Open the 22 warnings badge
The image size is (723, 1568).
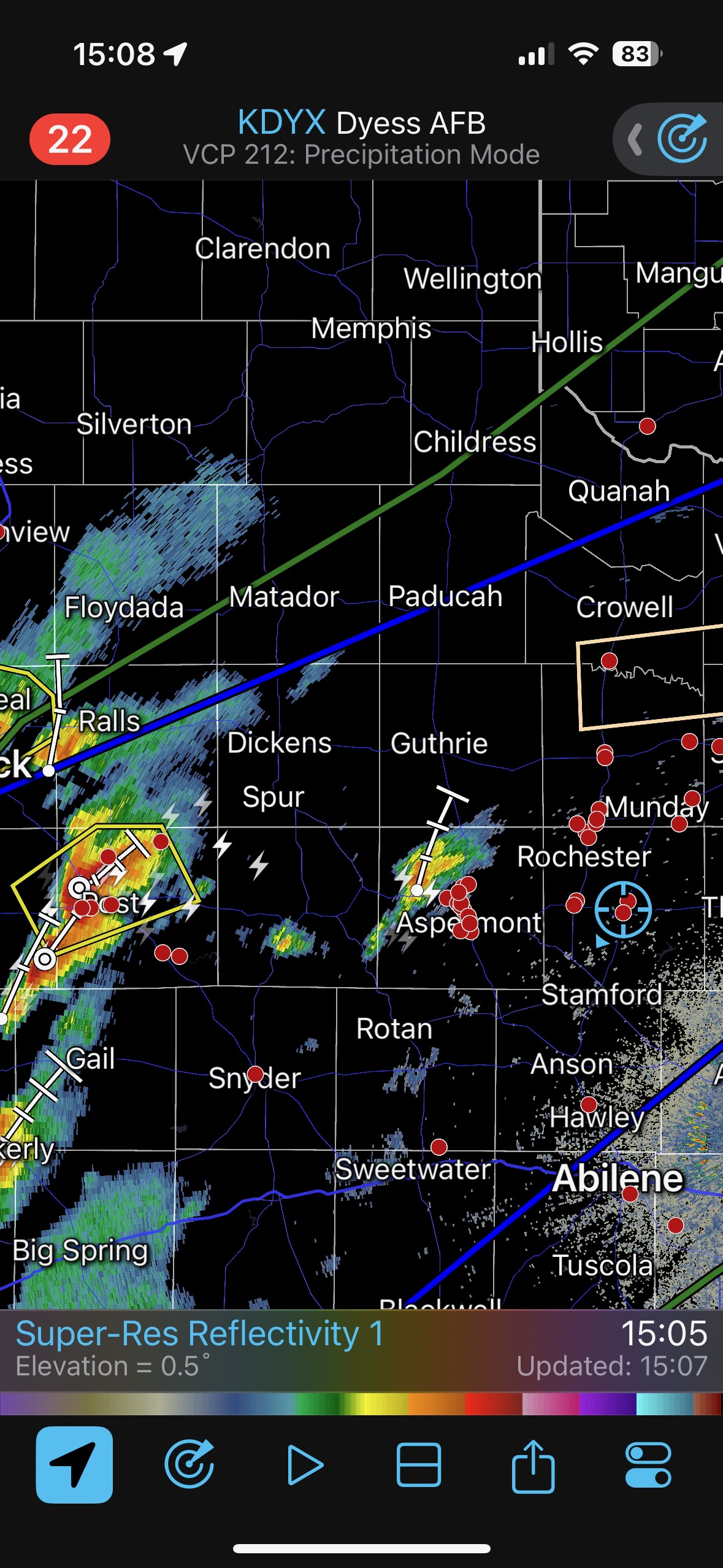tap(69, 139)
